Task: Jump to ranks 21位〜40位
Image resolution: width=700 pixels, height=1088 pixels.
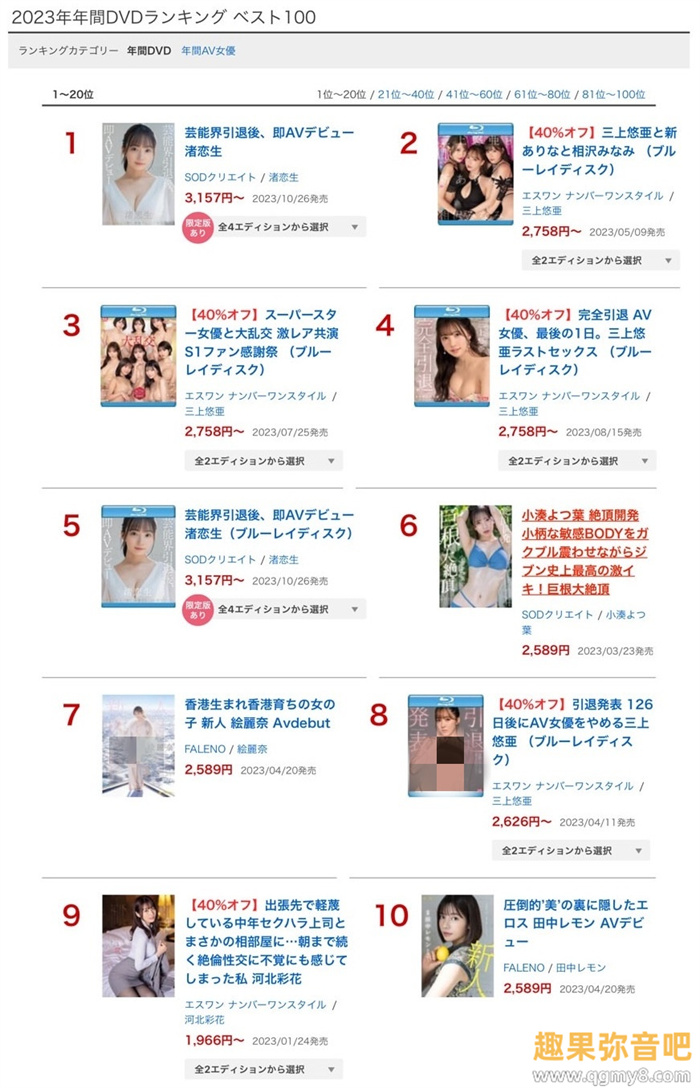Action: (405, 94)
